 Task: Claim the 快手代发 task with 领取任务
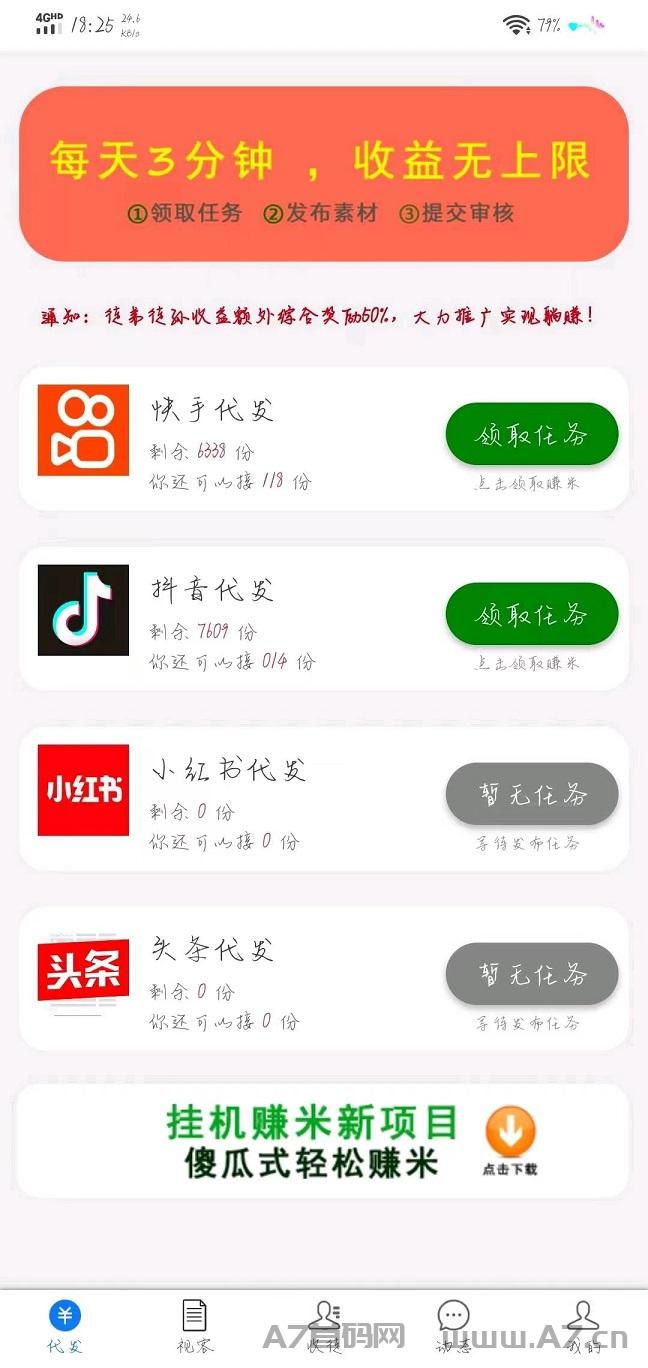[x=531, y=434]
